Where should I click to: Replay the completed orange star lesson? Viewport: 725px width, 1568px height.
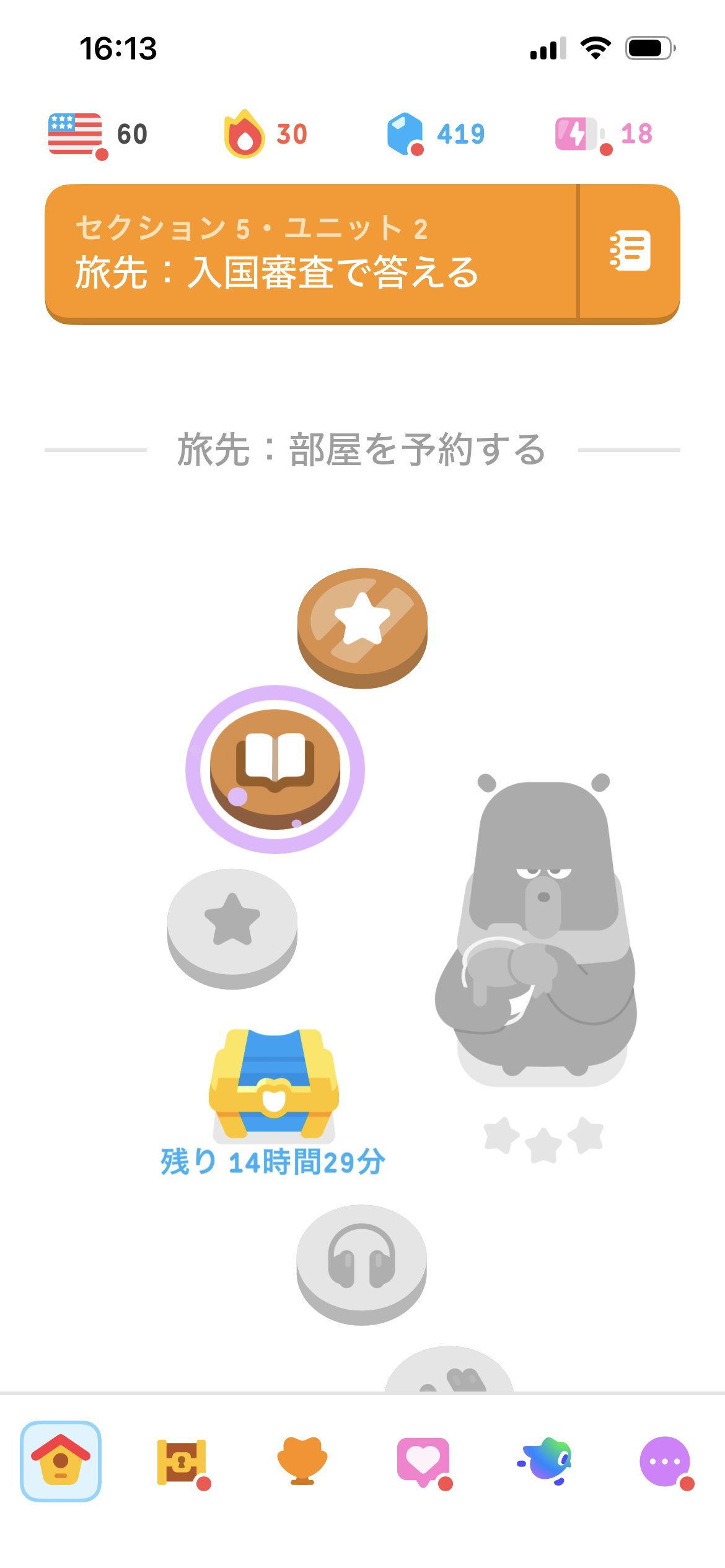point(362,627)
